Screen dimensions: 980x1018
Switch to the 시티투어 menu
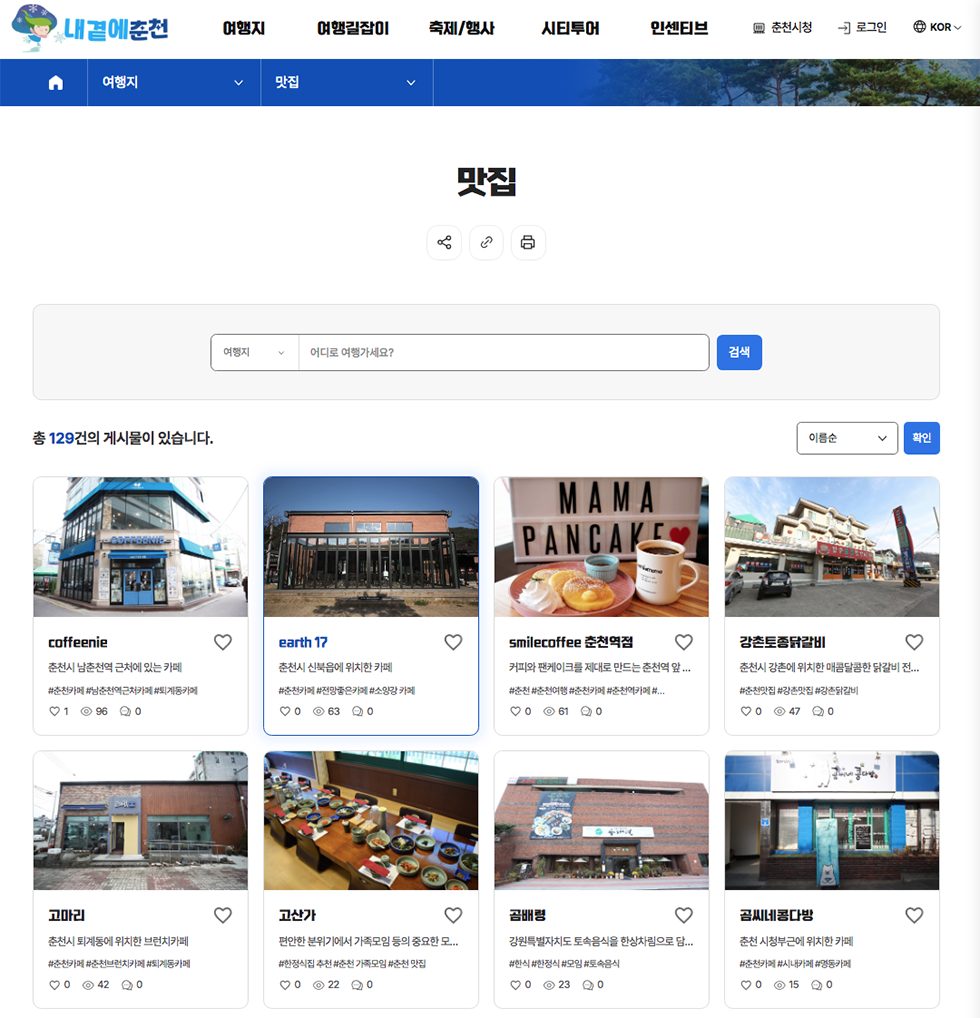point(570,28)
